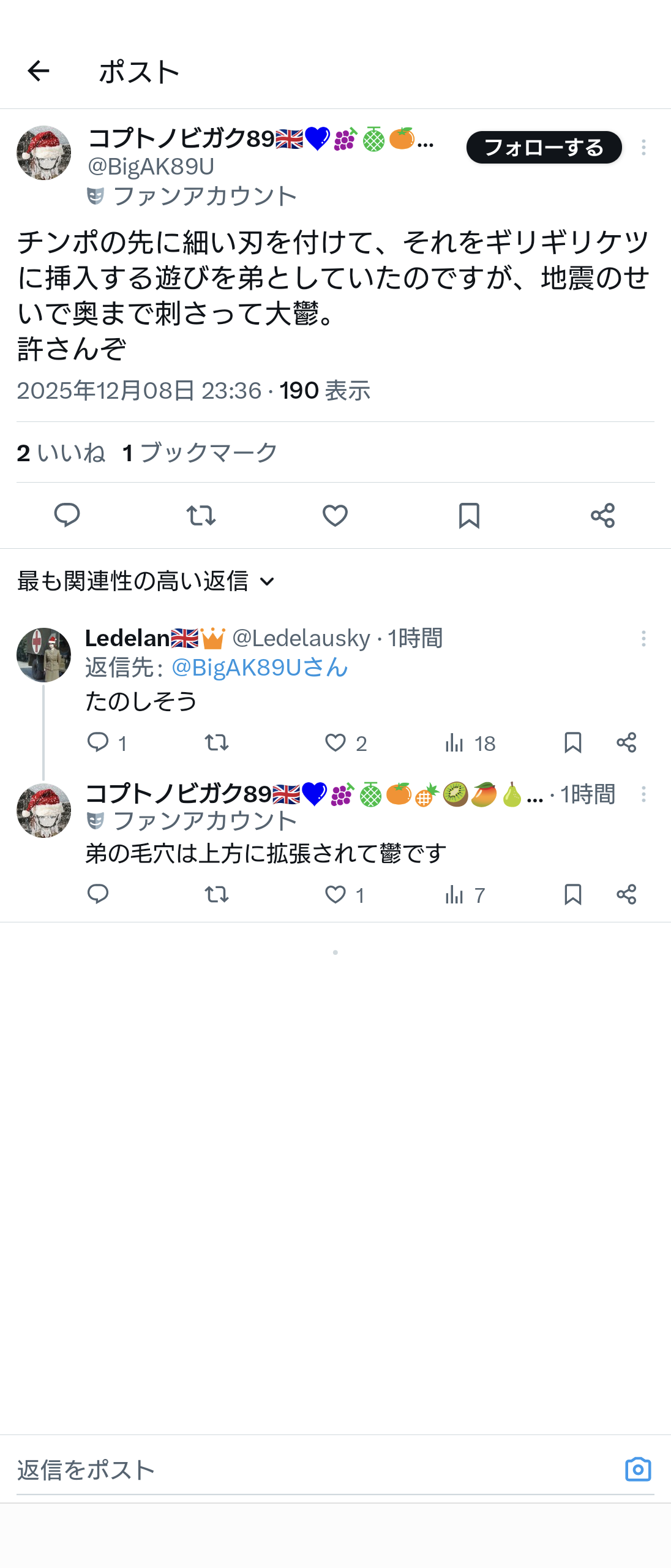The image size is (671, 1568).
Task: Tap the フォローする button
Action: click(544, 148)
